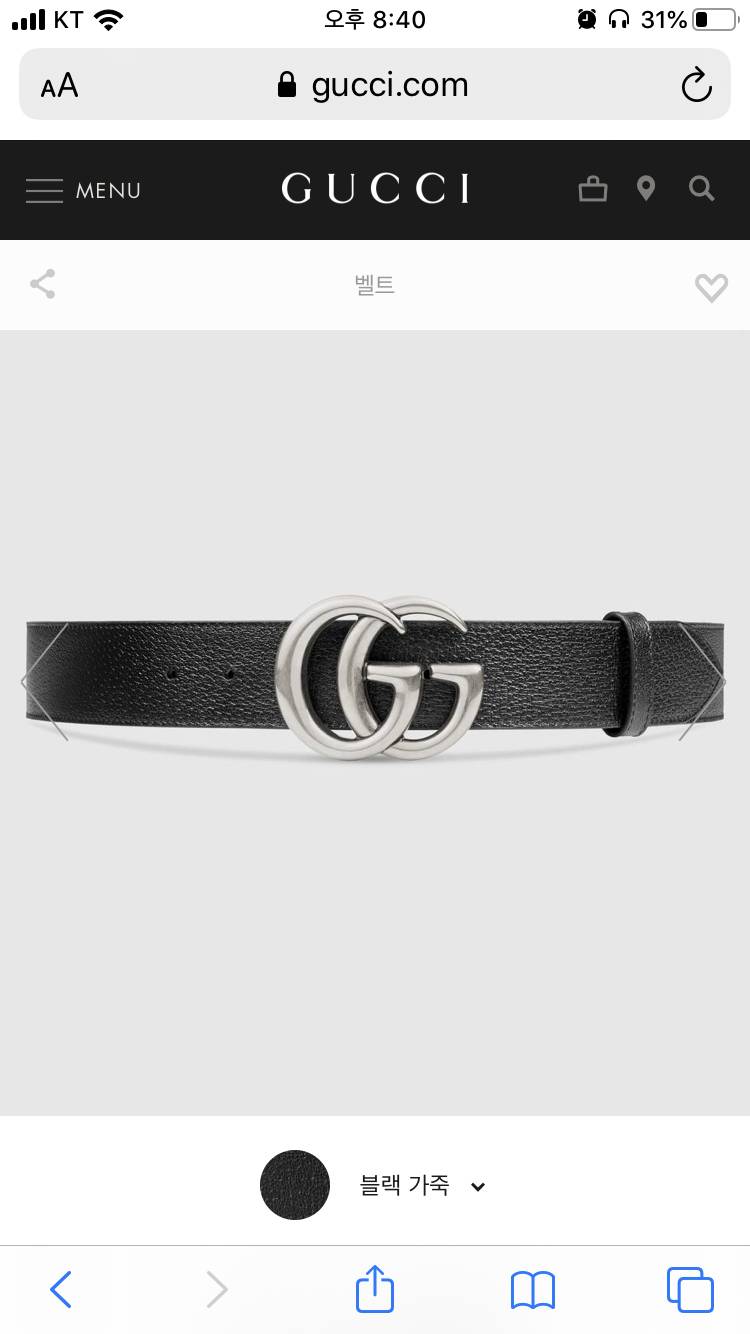Open the AA reader text options

point(59,86)
